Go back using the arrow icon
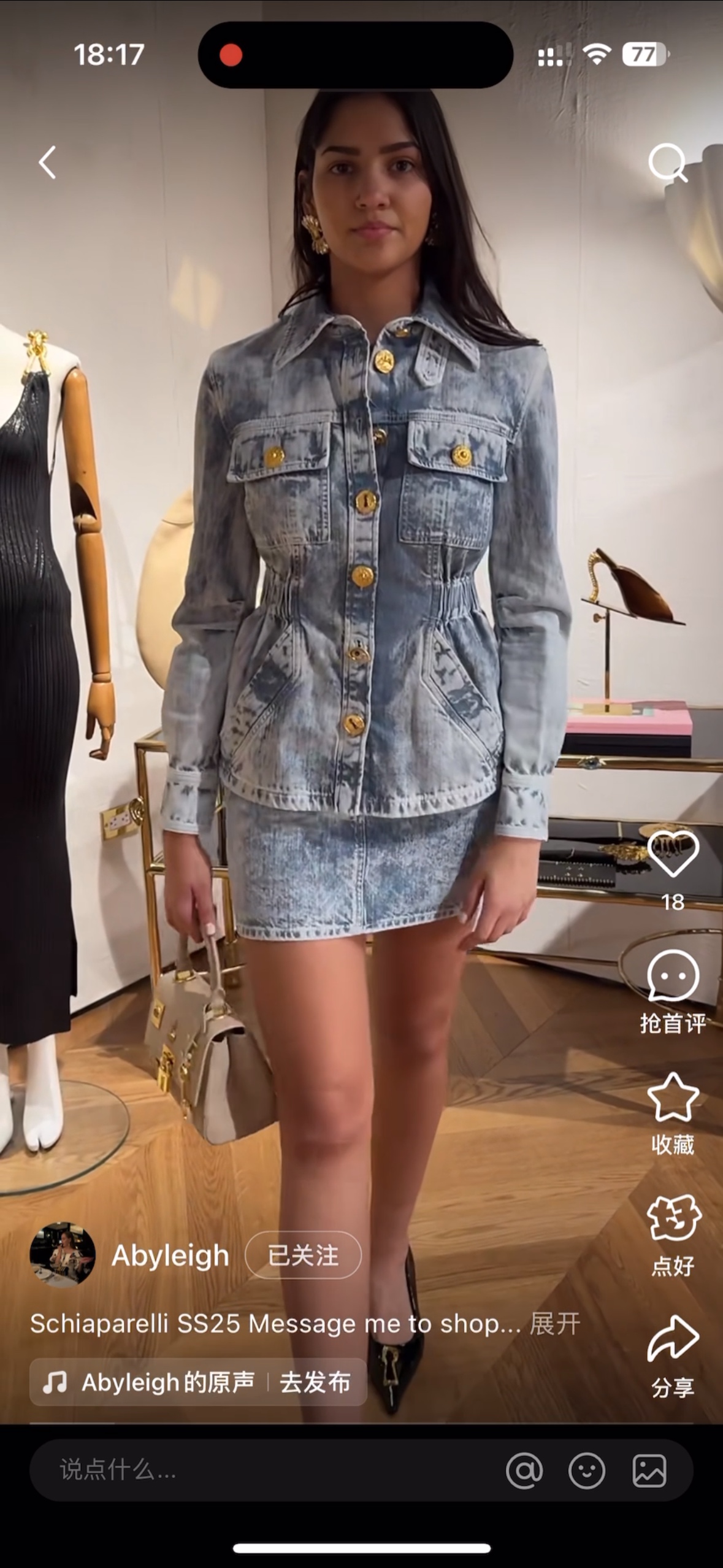This screenshot has height=1568, width=723. point(47,163)
